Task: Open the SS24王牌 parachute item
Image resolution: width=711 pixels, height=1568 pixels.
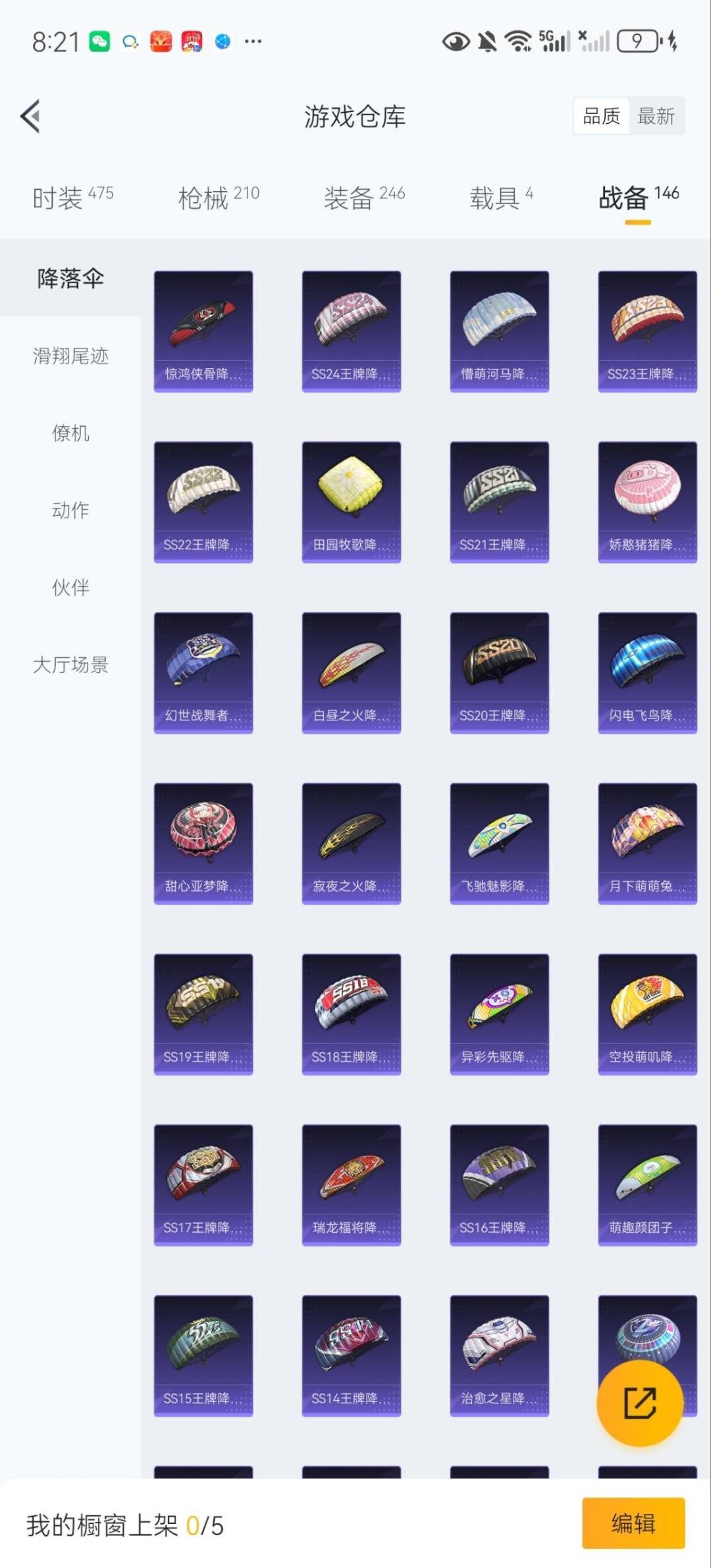Action: pos(352,331)
